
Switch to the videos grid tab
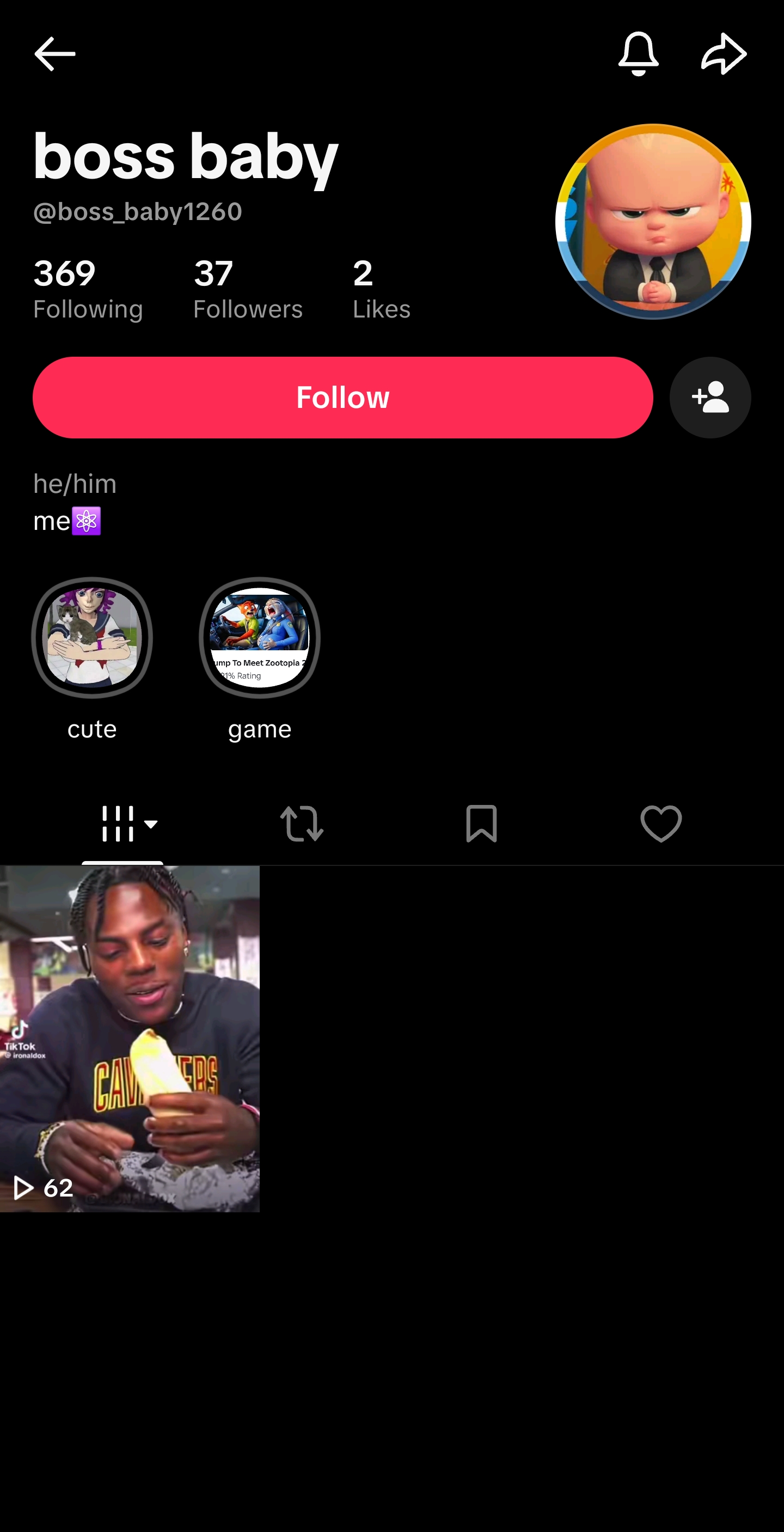pyautogui.click(x=123, y=823)
